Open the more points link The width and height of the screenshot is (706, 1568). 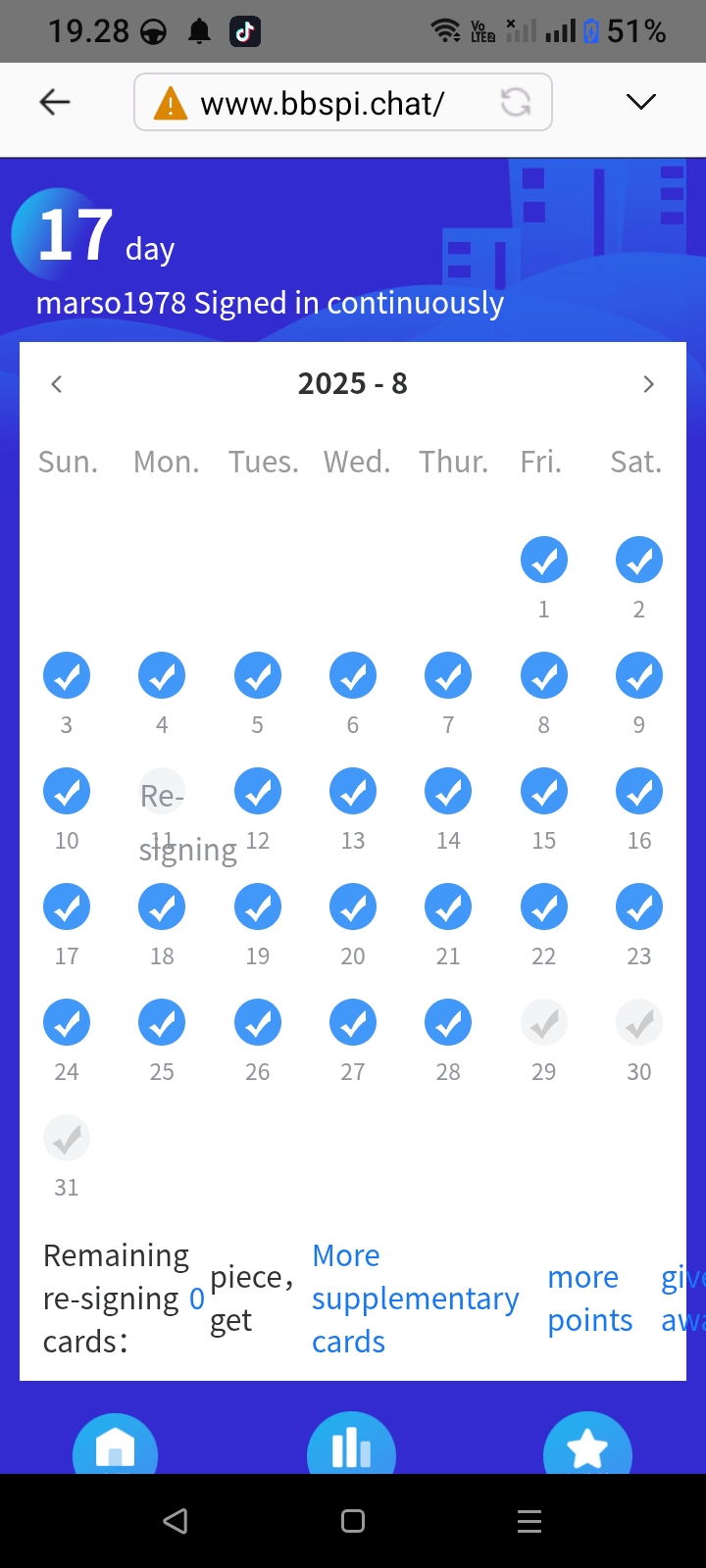(x=589, y=1298)
